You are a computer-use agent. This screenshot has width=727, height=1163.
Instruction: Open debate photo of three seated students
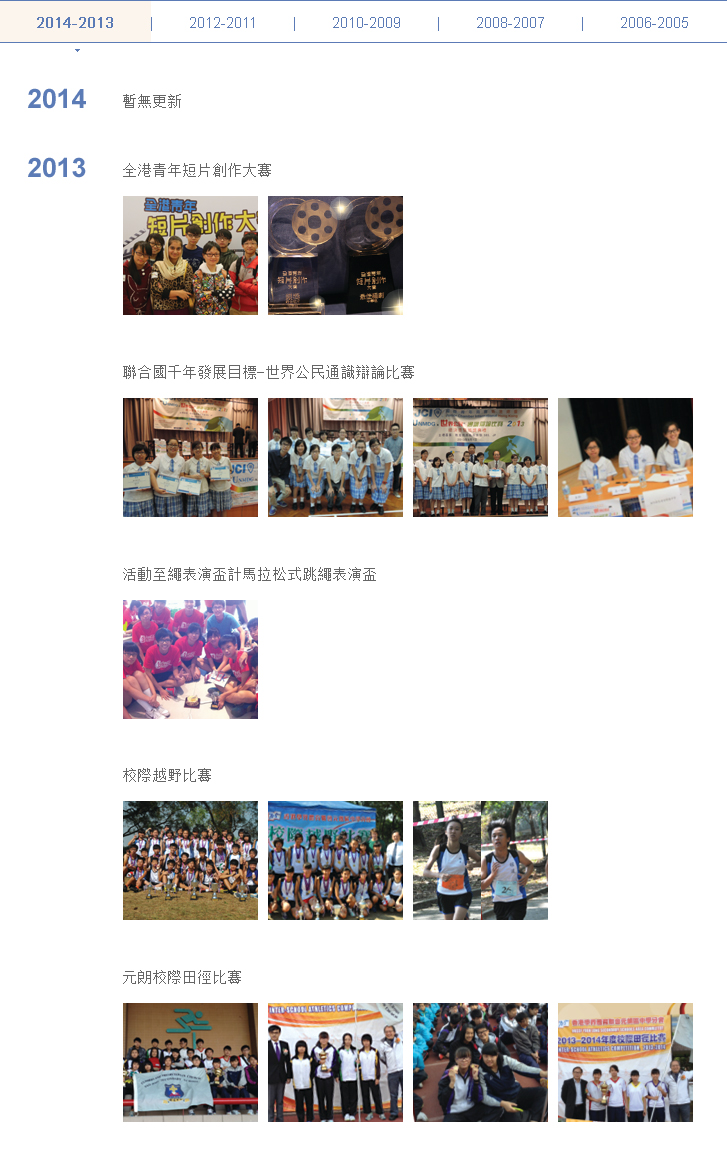[x=625, y=457]
